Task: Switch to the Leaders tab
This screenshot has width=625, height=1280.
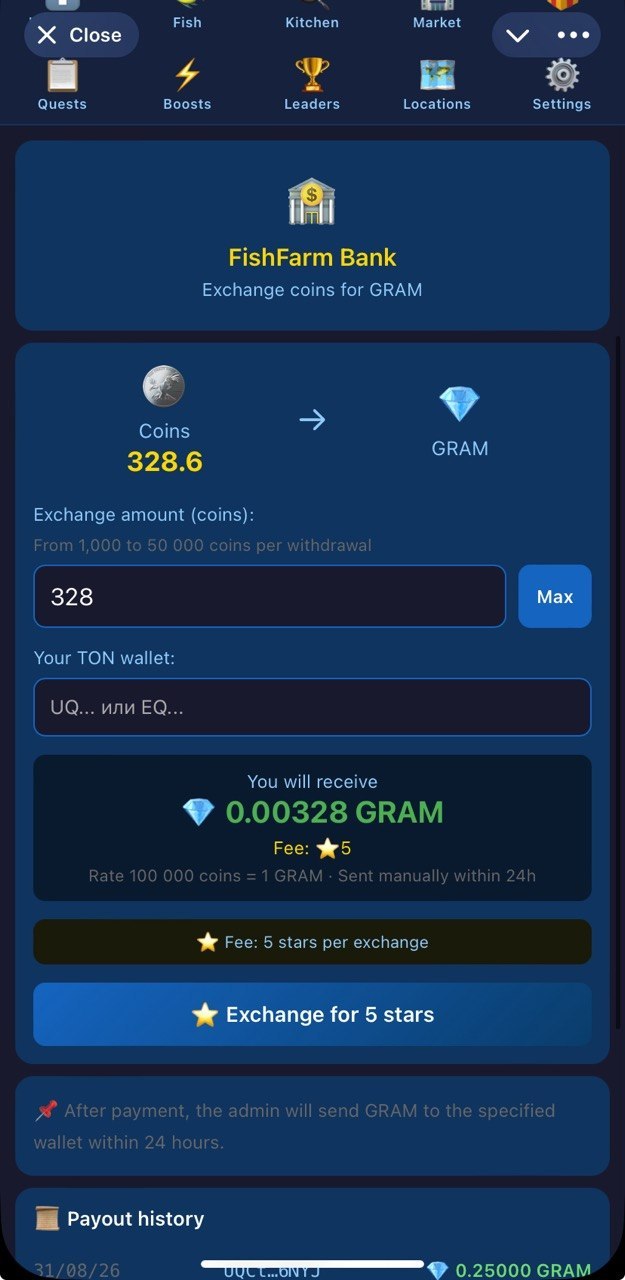Action: click(312, 85)
